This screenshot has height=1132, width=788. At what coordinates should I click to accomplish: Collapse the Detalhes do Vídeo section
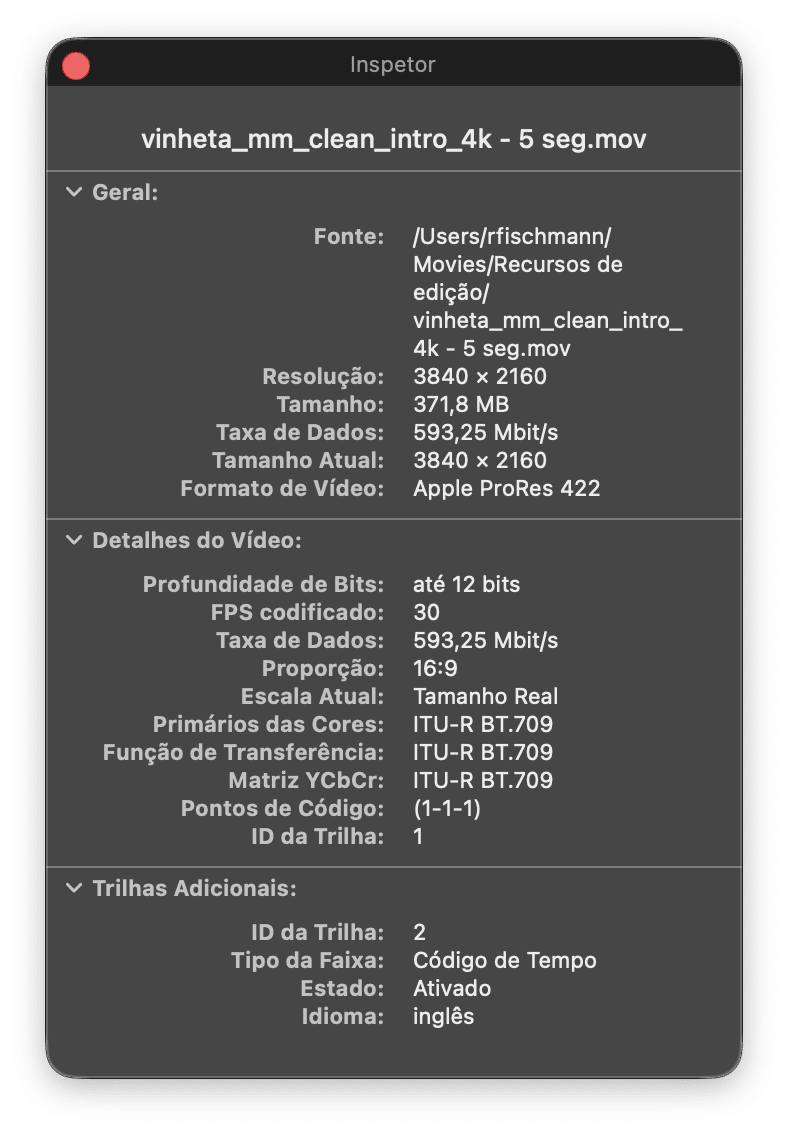pos(74,540)
